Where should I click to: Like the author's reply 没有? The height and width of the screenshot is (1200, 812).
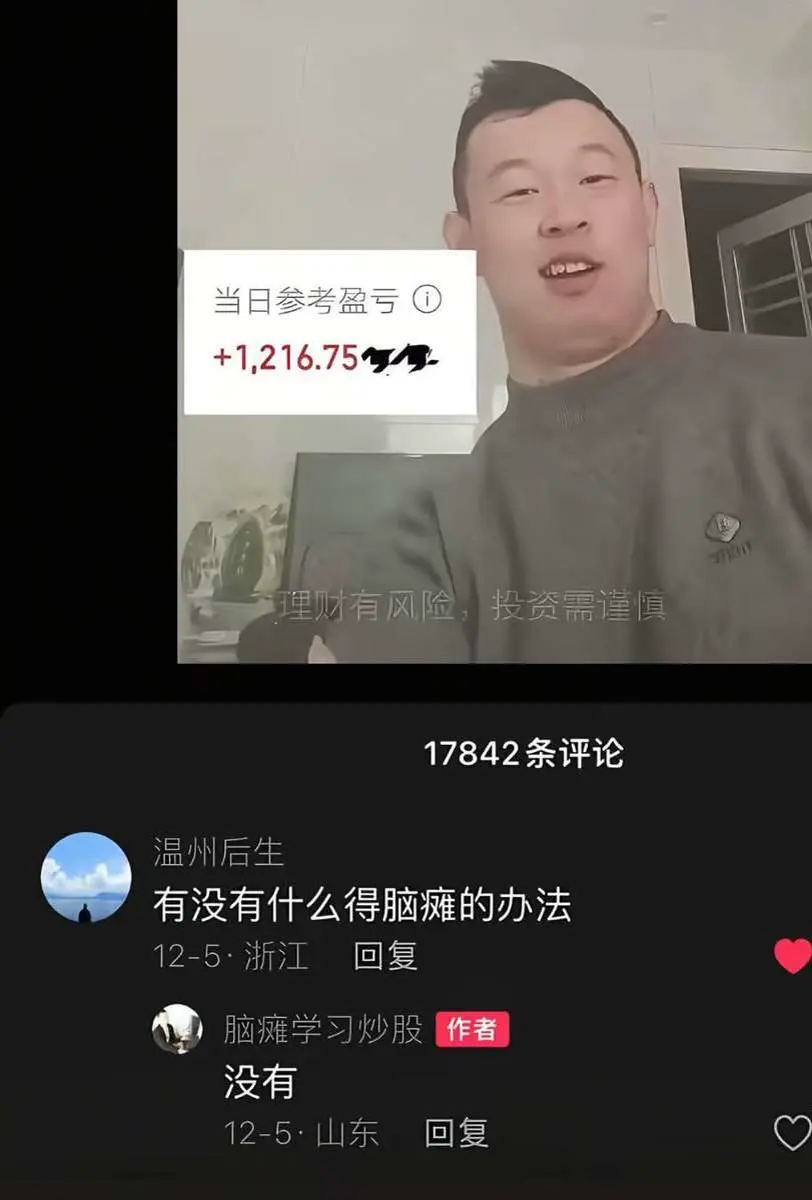point(792,1132)
